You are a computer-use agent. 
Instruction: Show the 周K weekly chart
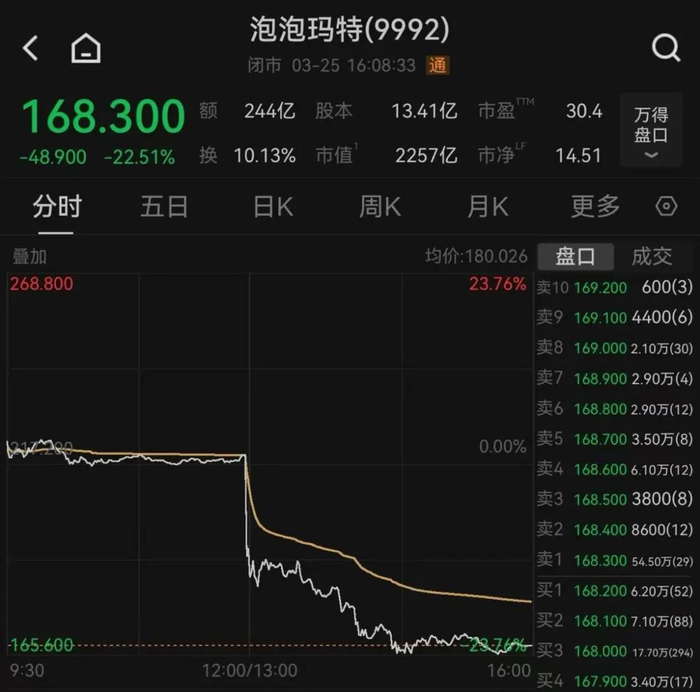pyautogui.click(x=379, y=207)
